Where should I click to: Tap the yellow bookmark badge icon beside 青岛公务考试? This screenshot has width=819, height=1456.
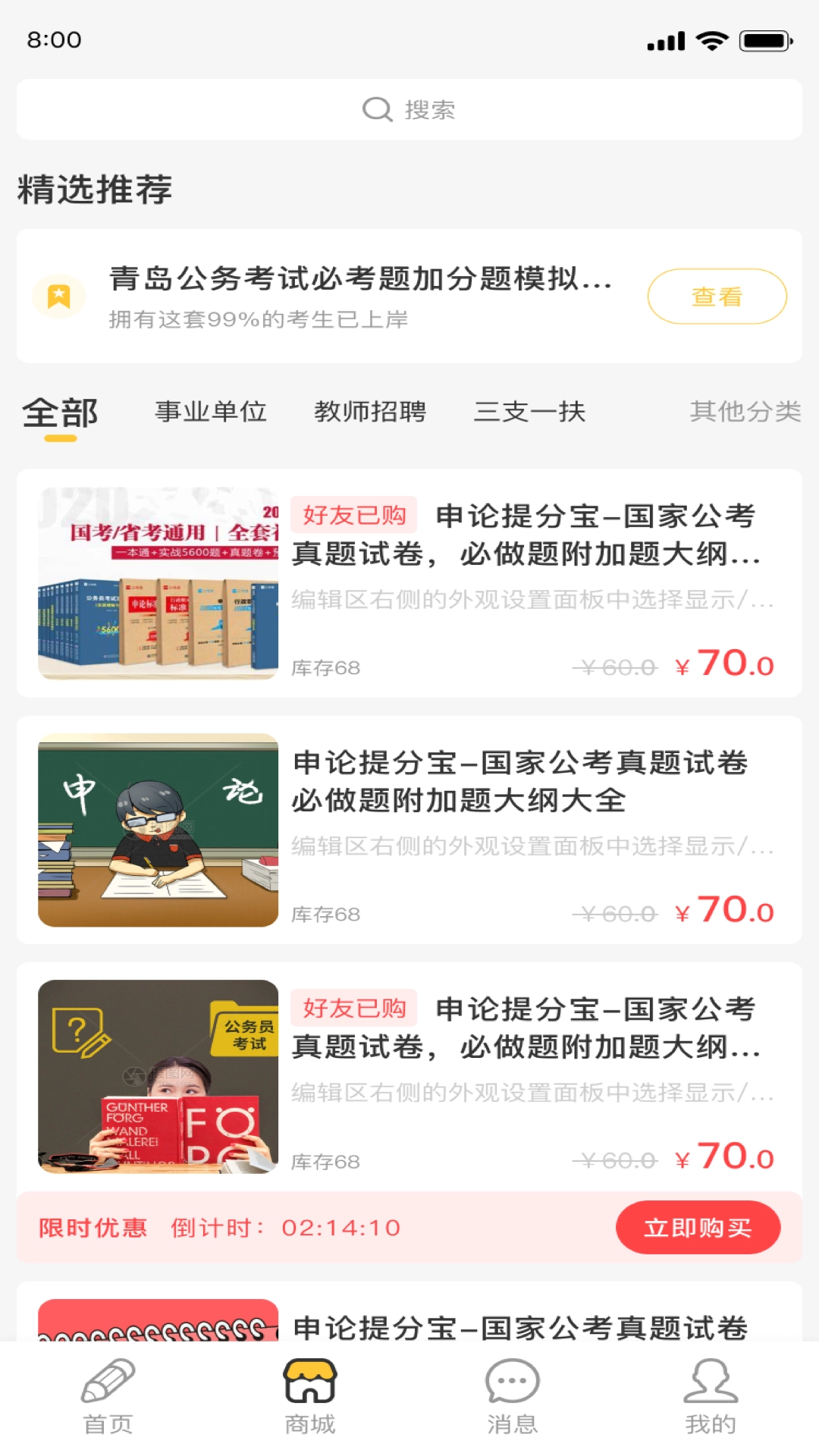coord(59,297)
